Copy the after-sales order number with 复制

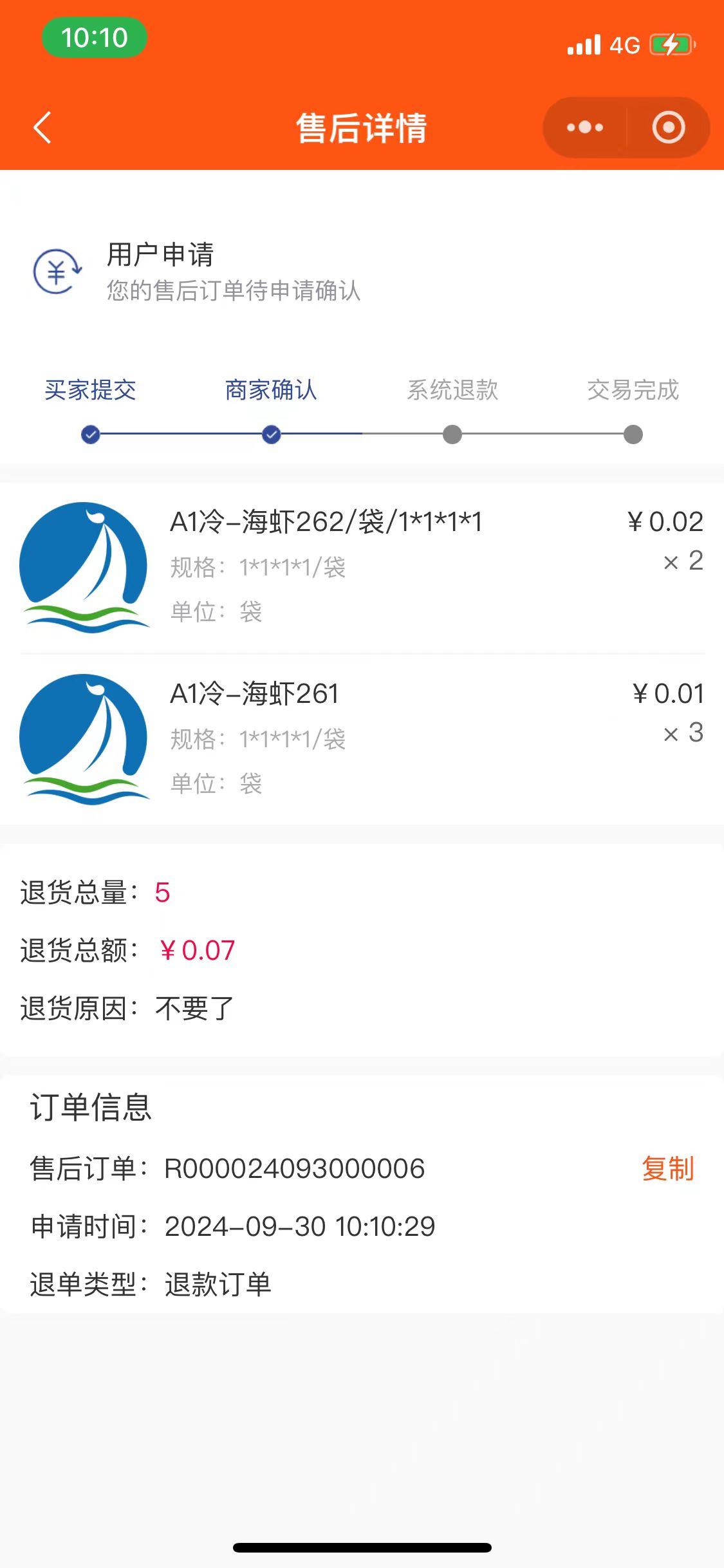667,1168
